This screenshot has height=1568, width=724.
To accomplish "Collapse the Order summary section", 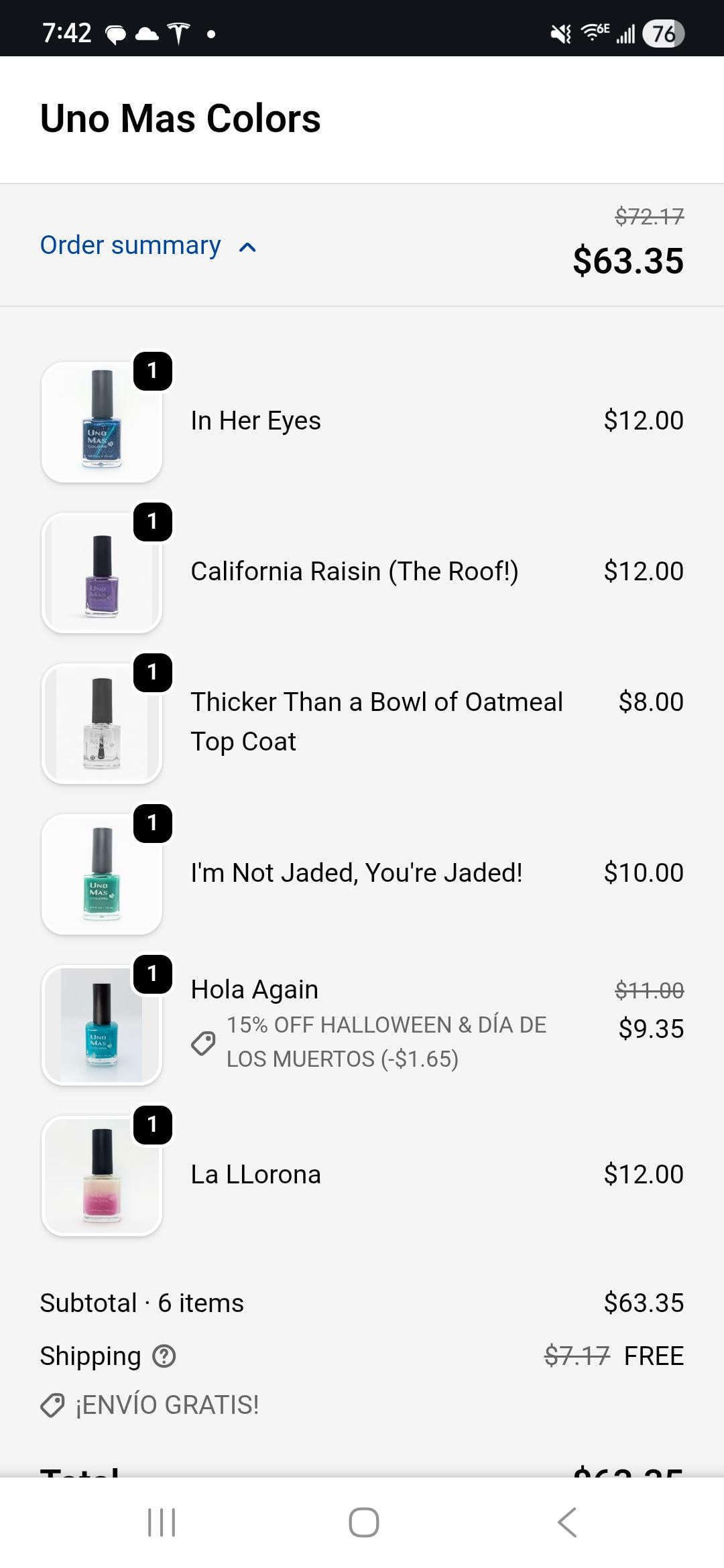I will click(147, 246).
